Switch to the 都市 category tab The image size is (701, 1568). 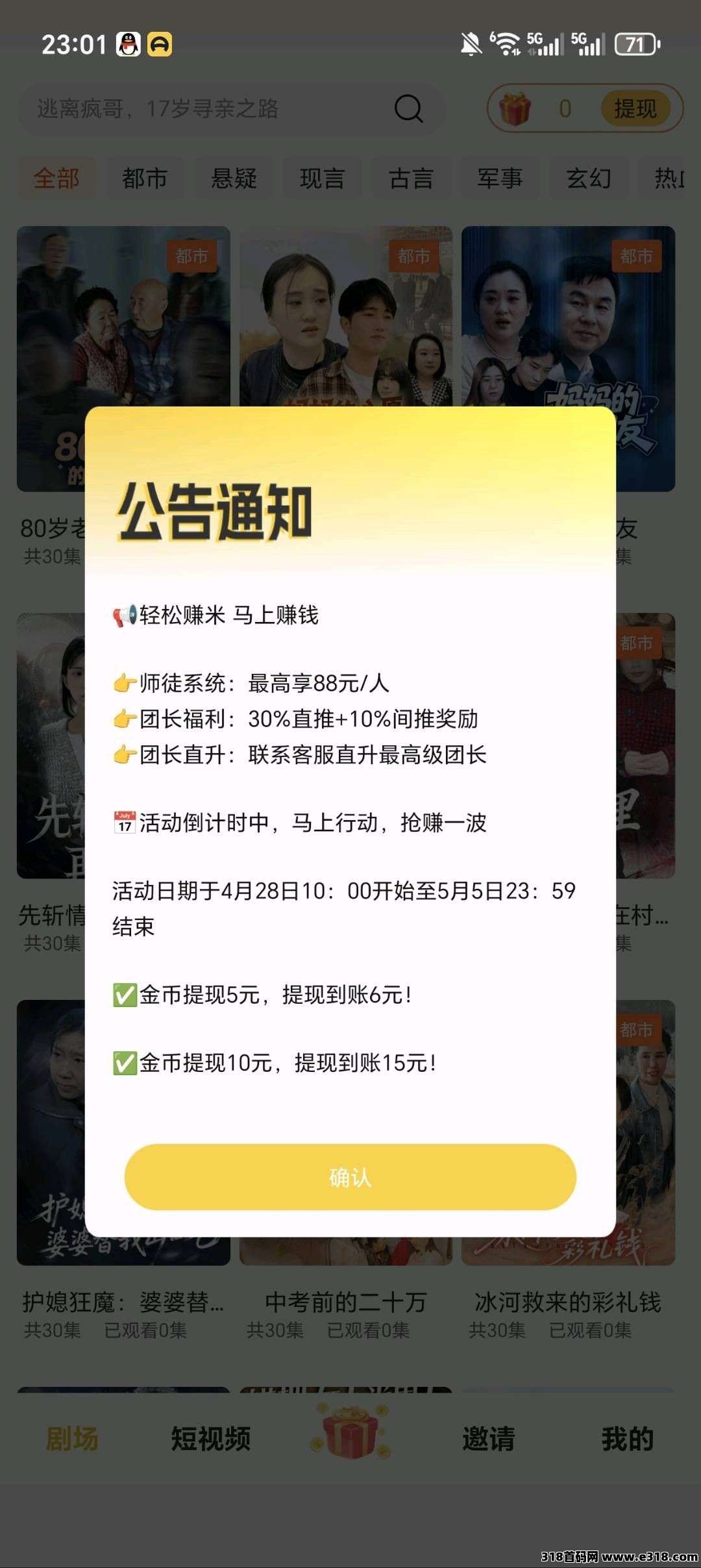click(x=144, y=177)
